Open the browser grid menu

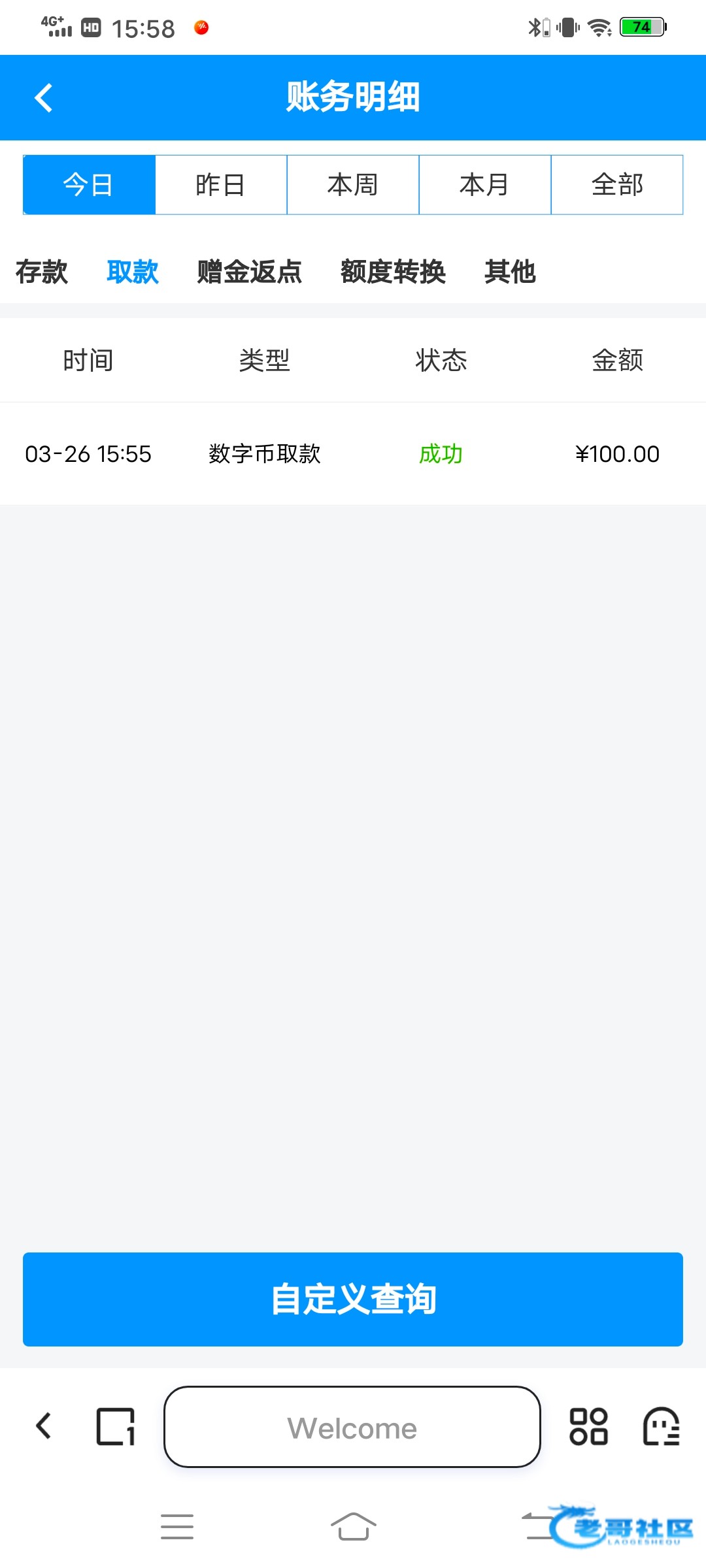pos(588,1426)
